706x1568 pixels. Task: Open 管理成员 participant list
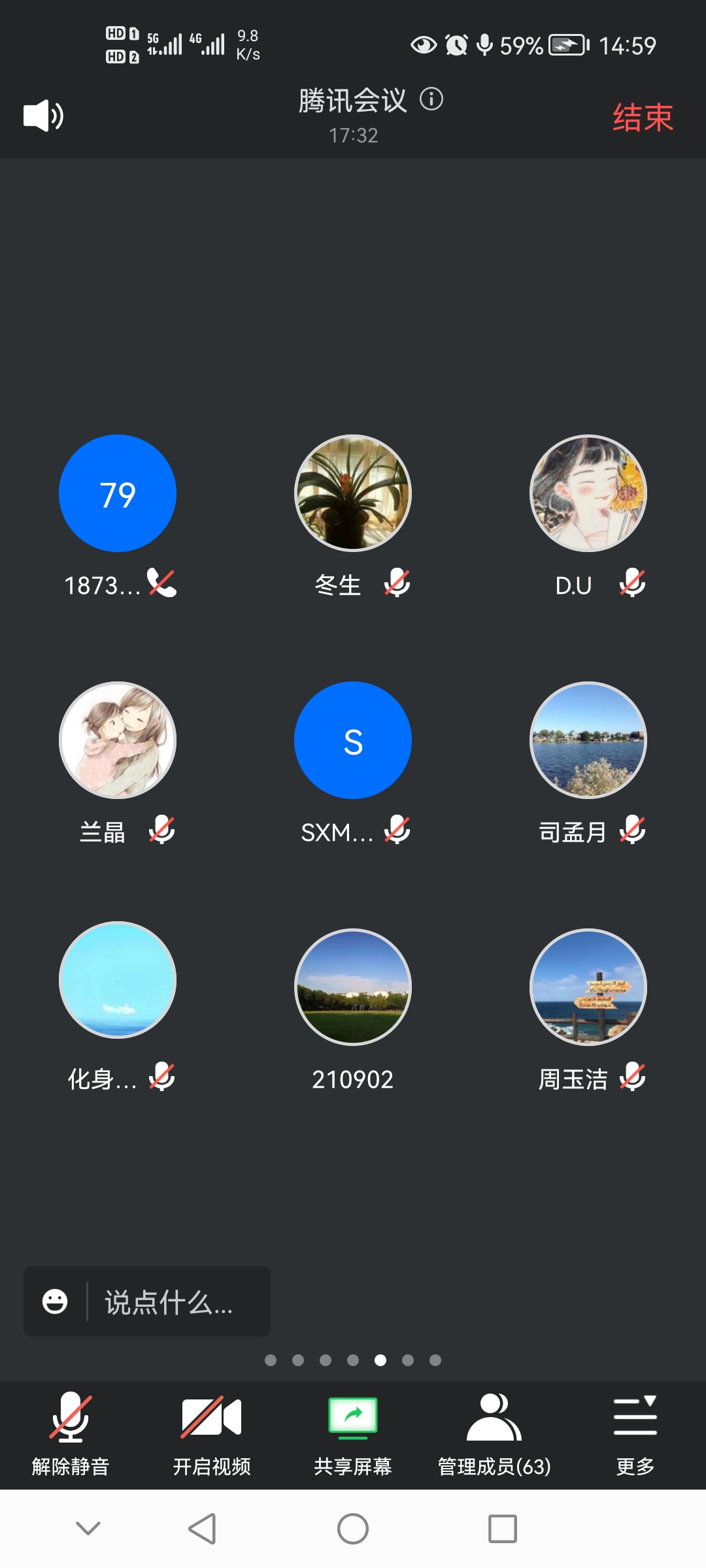494,1429
